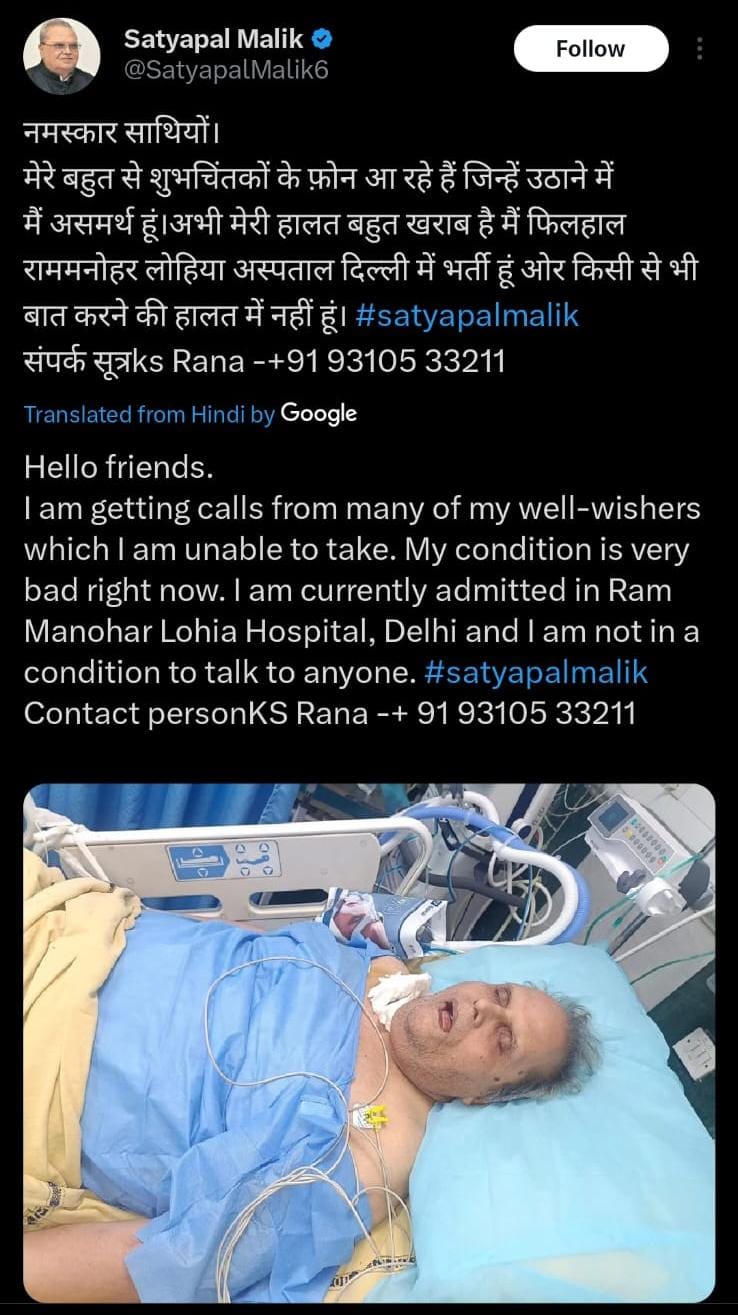The image size is (738, 1315).
Task: Open #satyapalmalik hashtag in the English translation
Action: [x=536, y=672]
